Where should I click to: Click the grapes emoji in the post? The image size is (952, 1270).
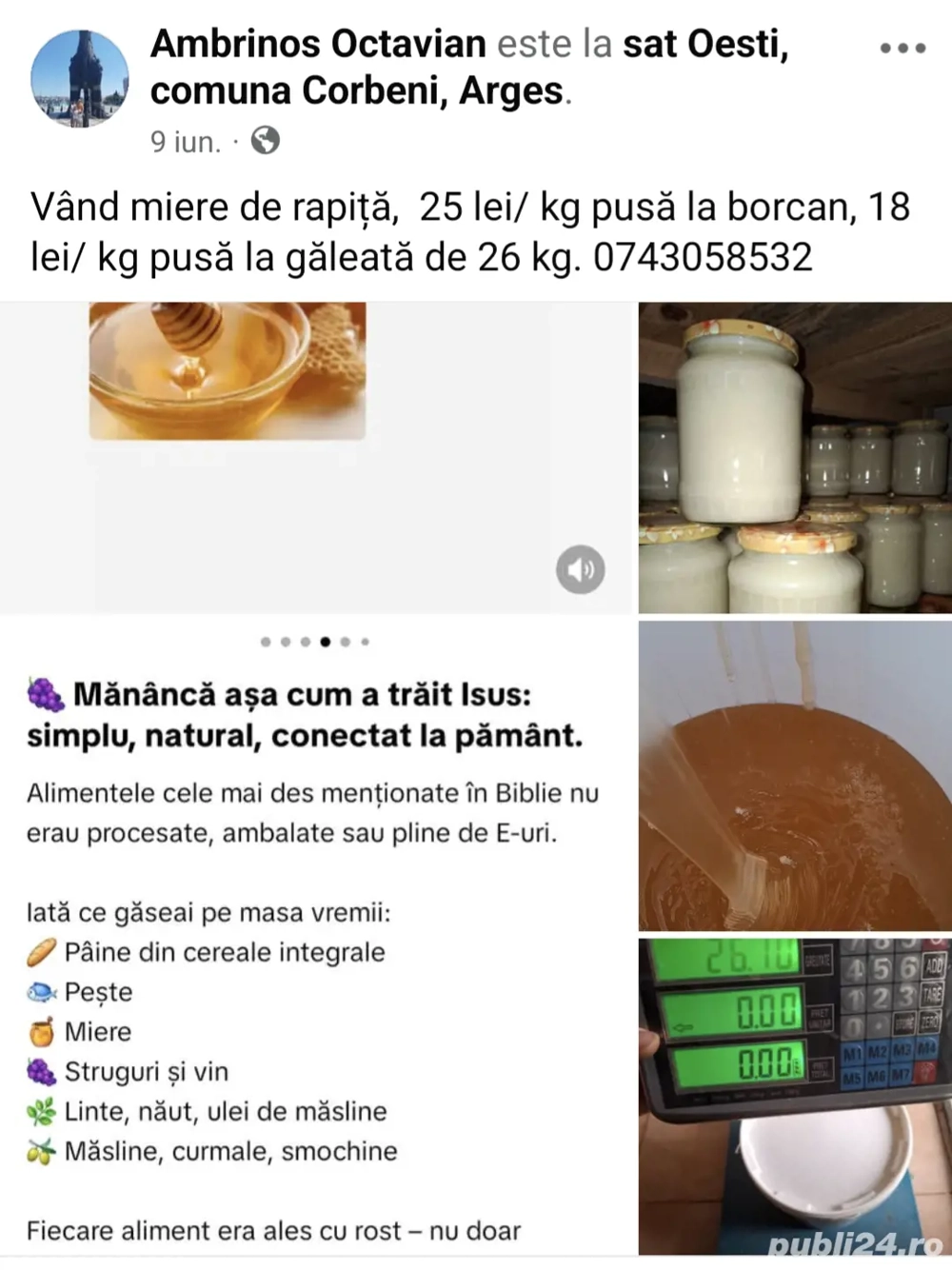coord(43,695)
